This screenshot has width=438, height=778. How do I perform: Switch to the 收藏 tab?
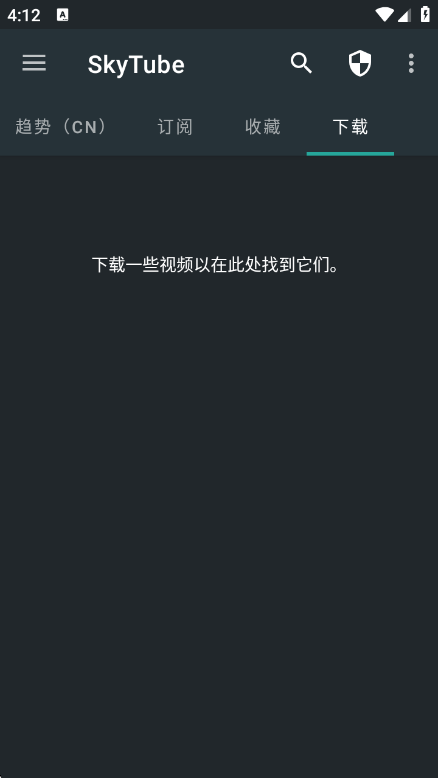tap(263, 127)
